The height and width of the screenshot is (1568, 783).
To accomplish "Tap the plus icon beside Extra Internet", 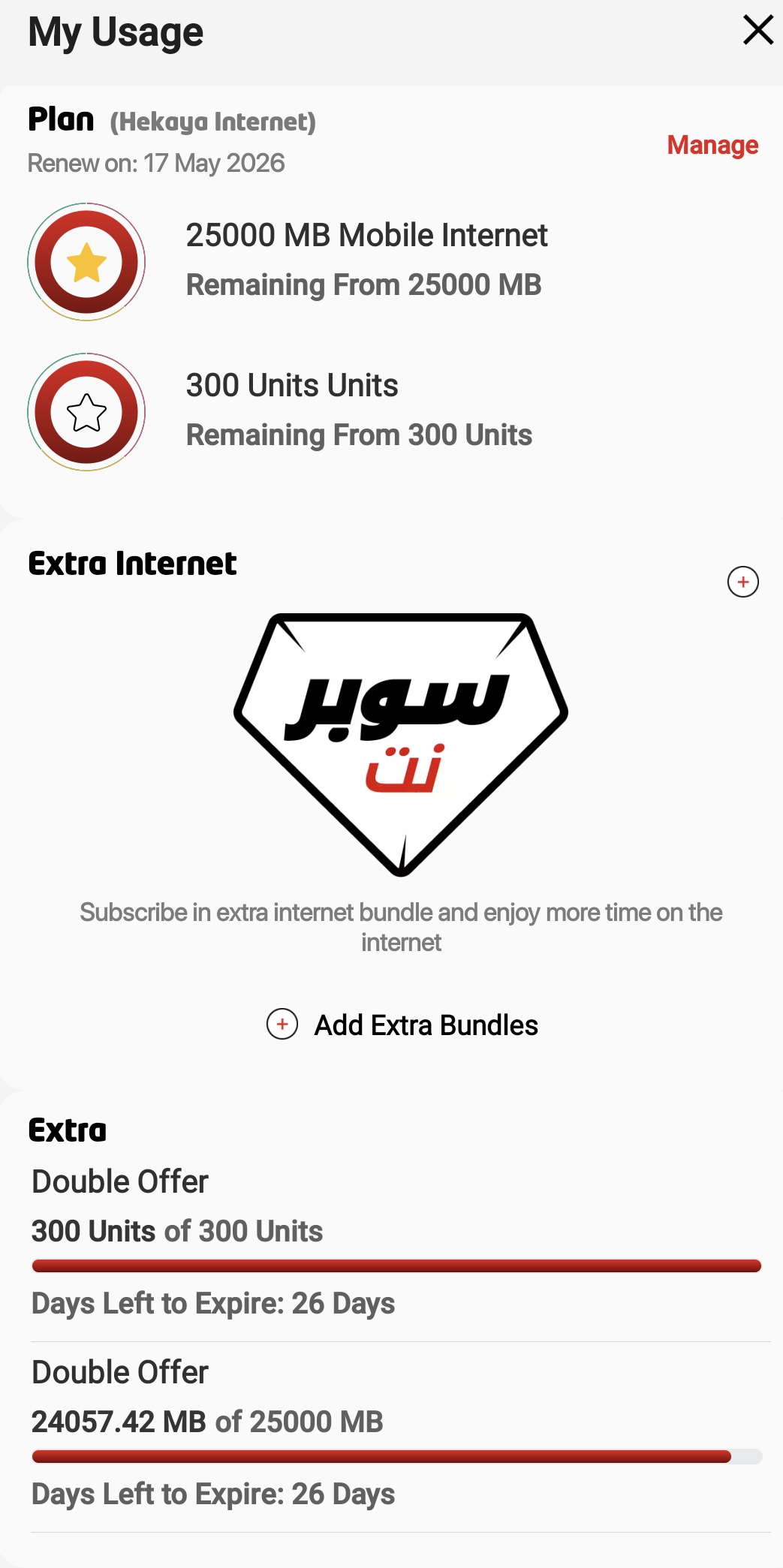I will coord(742,582).
